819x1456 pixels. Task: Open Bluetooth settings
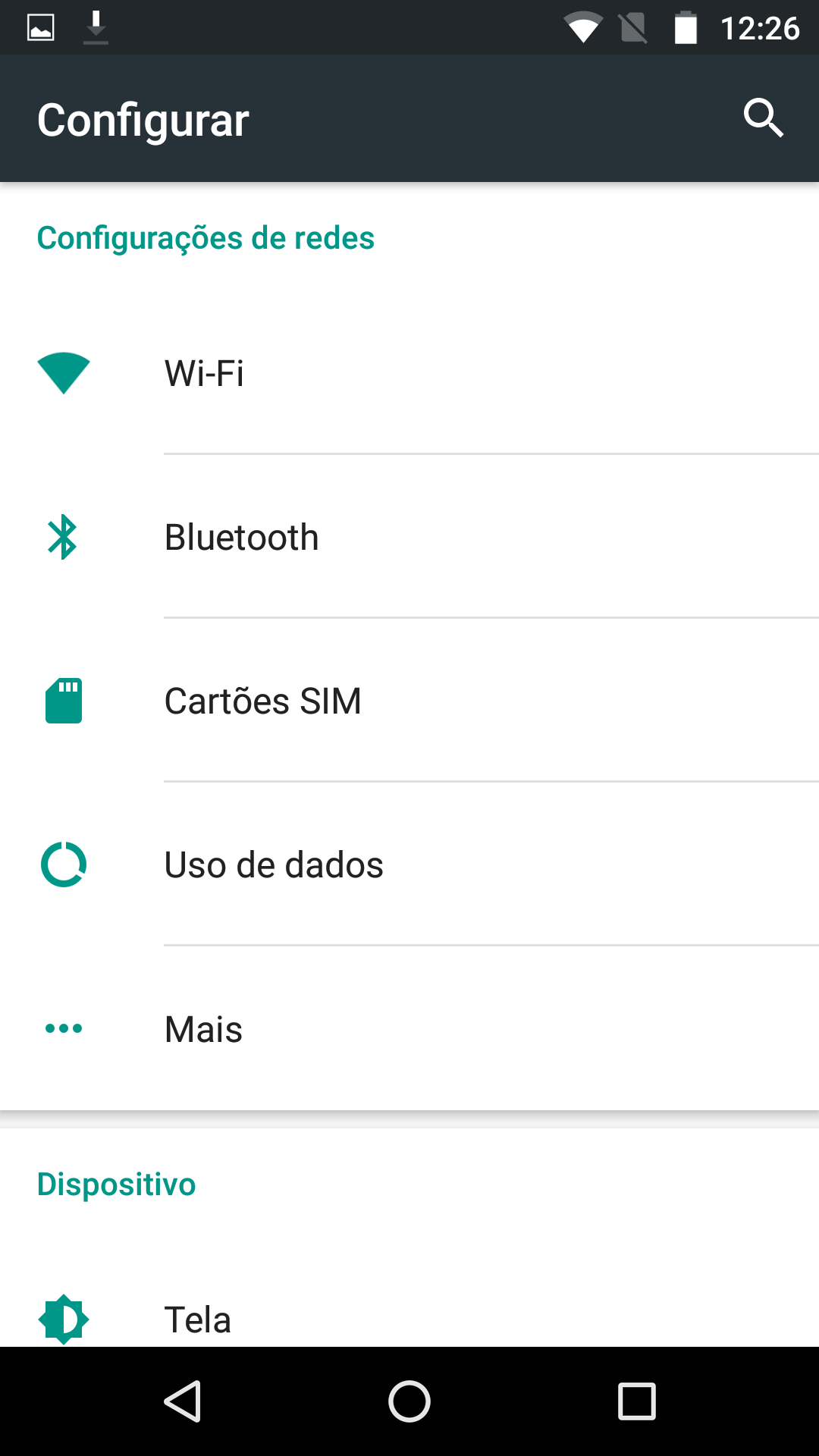click(x=409, y=537)
